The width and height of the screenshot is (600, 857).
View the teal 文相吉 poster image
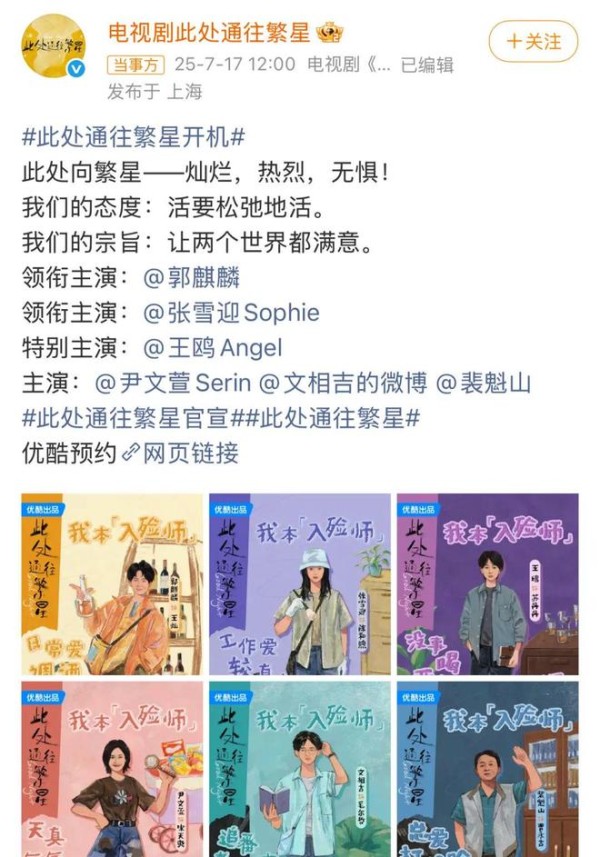pos(299,770)
